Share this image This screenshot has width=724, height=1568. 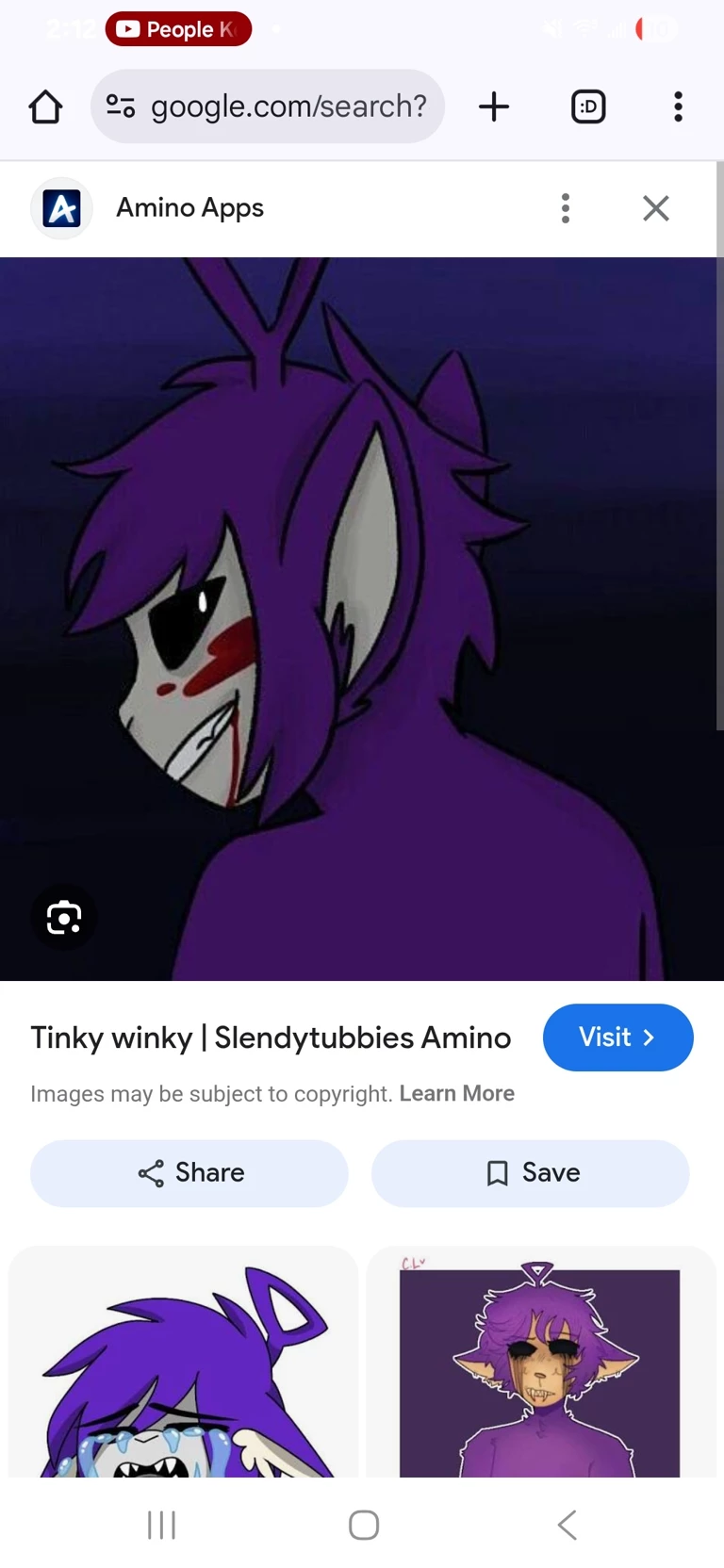click(x=189, y=1173)
